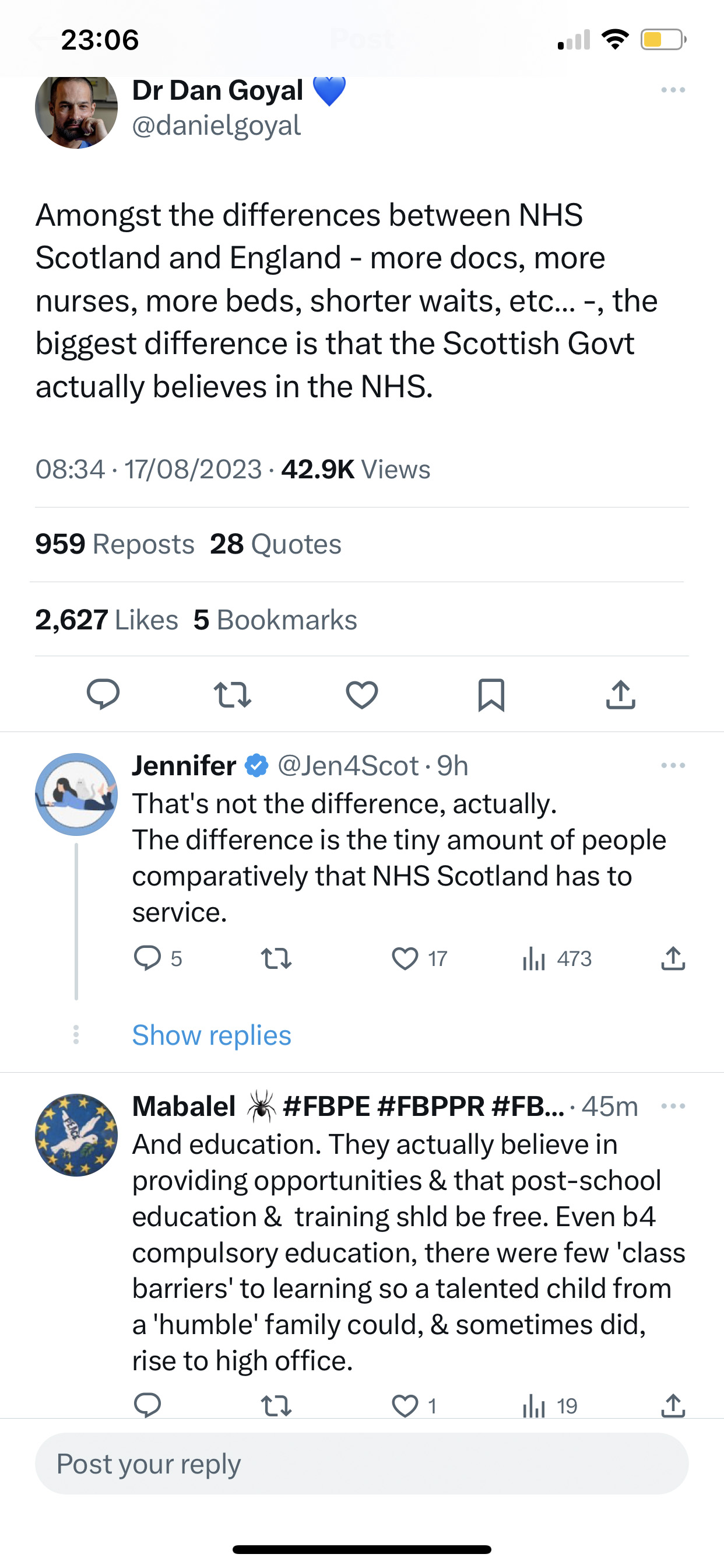Expand Show replies under Jennifer's reply
724x1568 pixels.
click(212, 1035)
